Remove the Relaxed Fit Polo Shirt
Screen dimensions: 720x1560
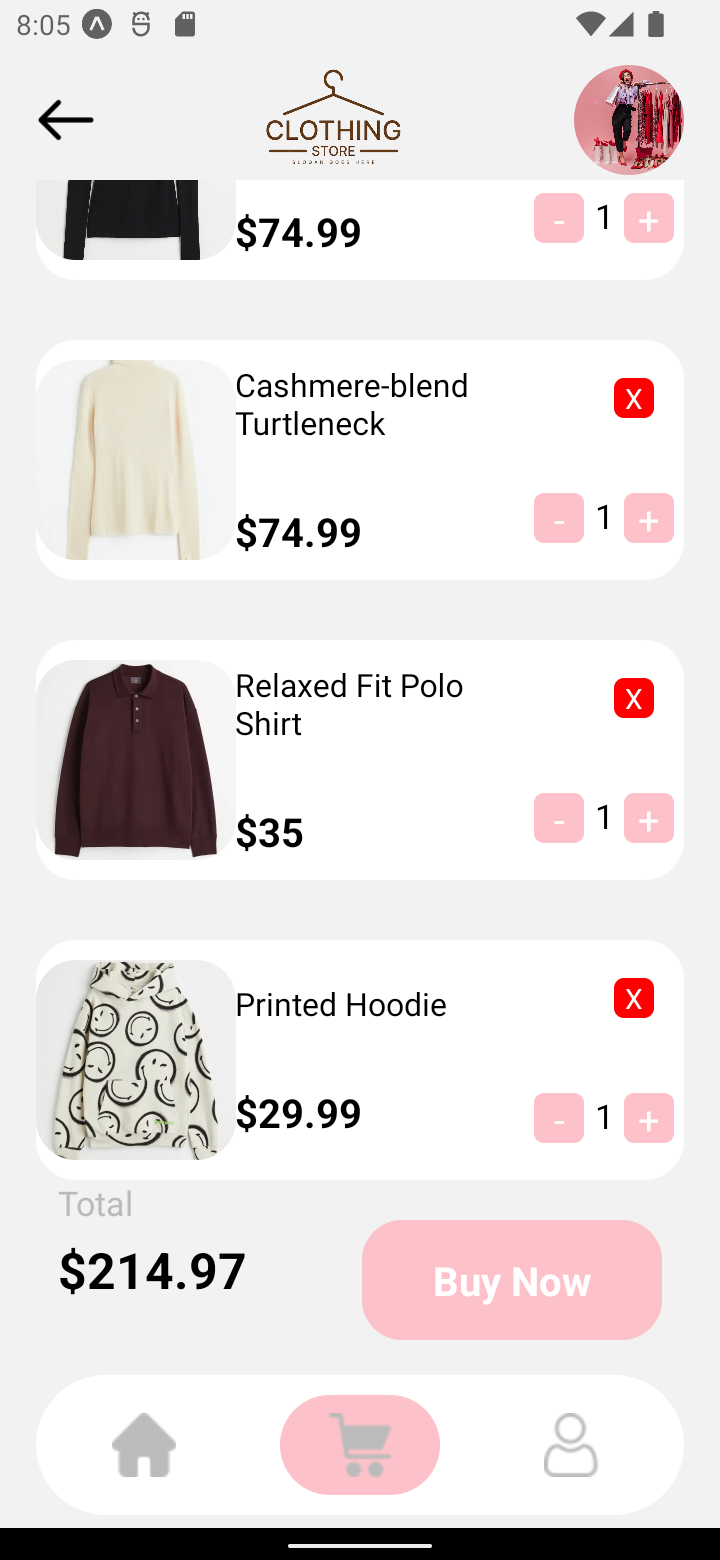tap(633, 698)
